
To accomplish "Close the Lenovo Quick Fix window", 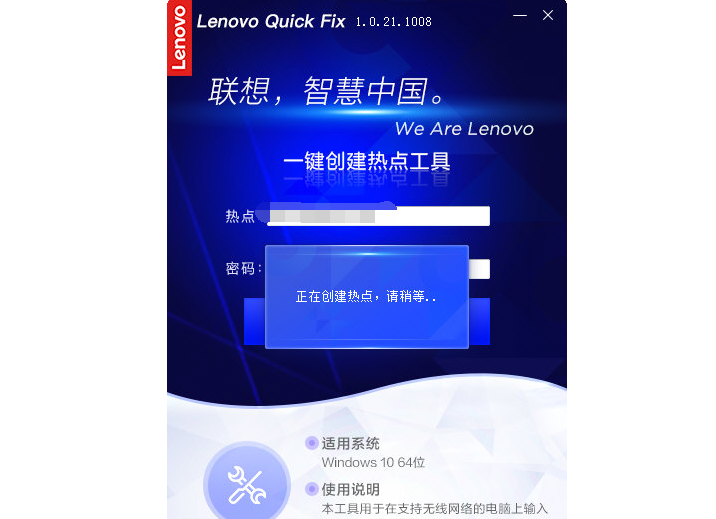I will point(548,15).
